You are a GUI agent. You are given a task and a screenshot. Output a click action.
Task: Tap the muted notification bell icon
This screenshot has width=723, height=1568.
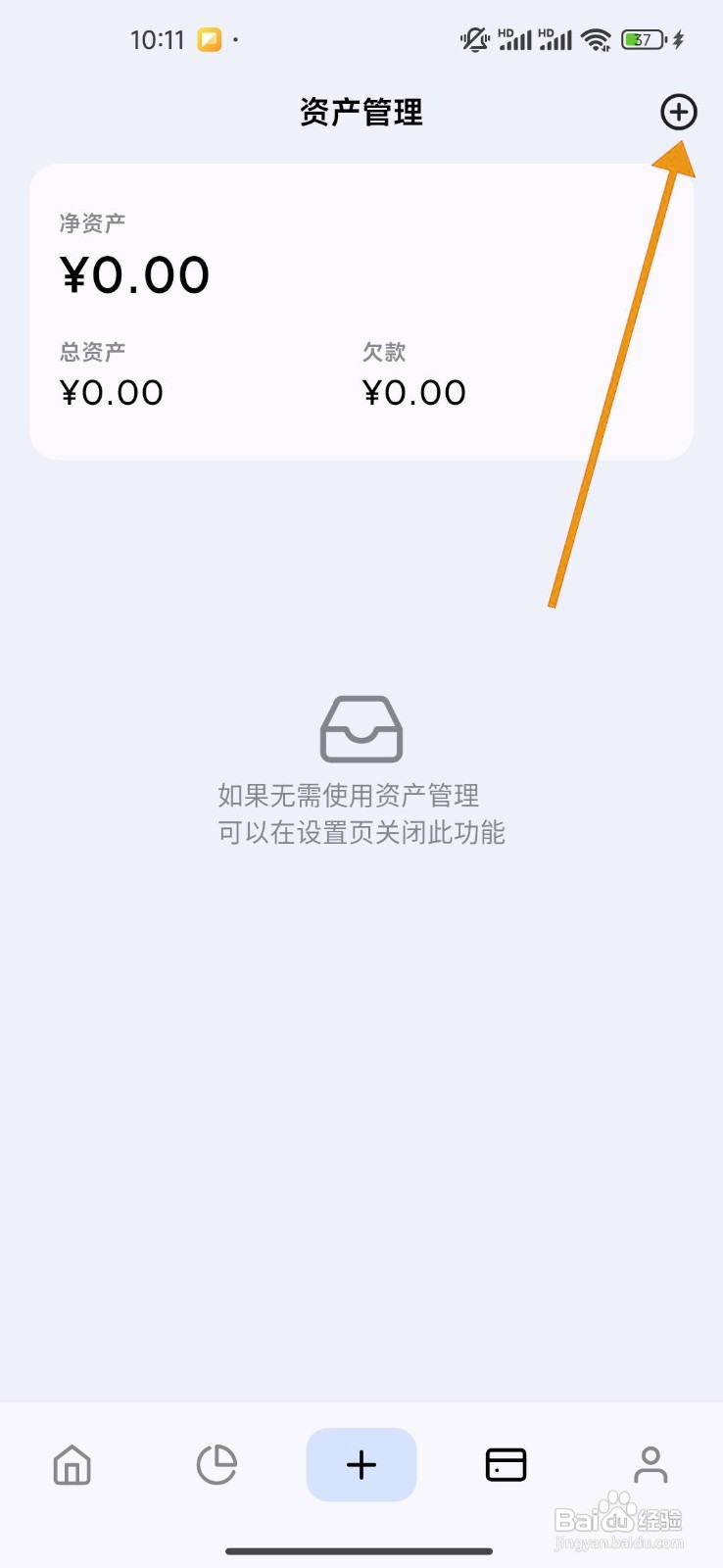pos(474,39)
